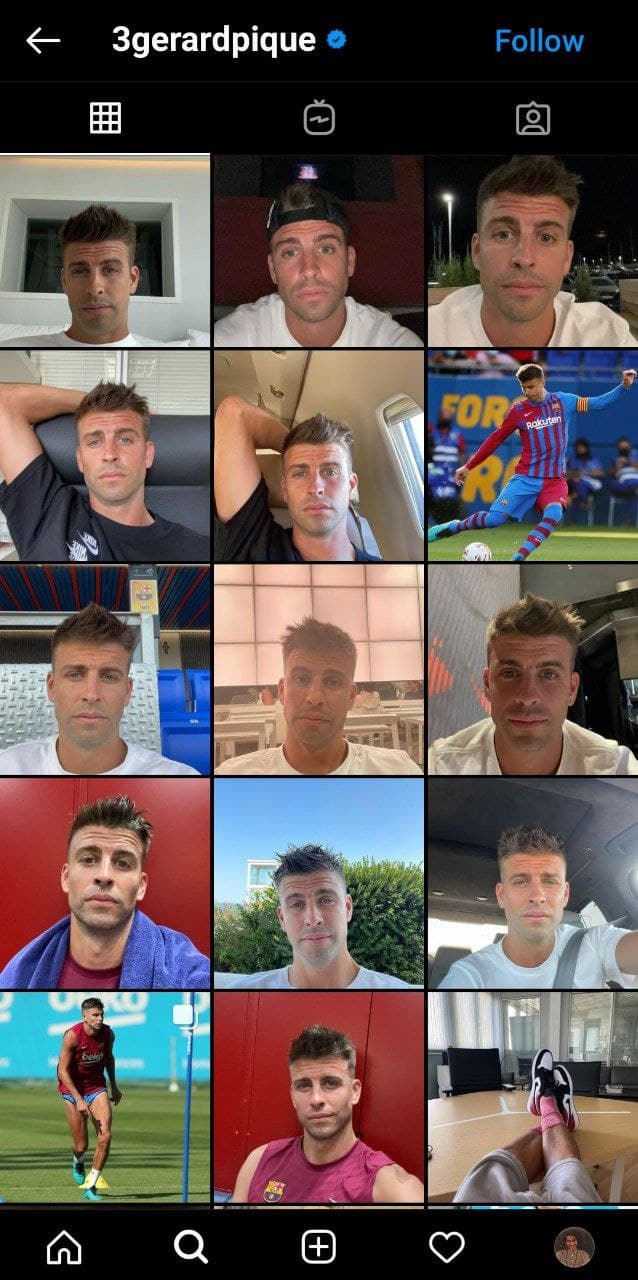Open the activity heart tab

point(446,1246)
